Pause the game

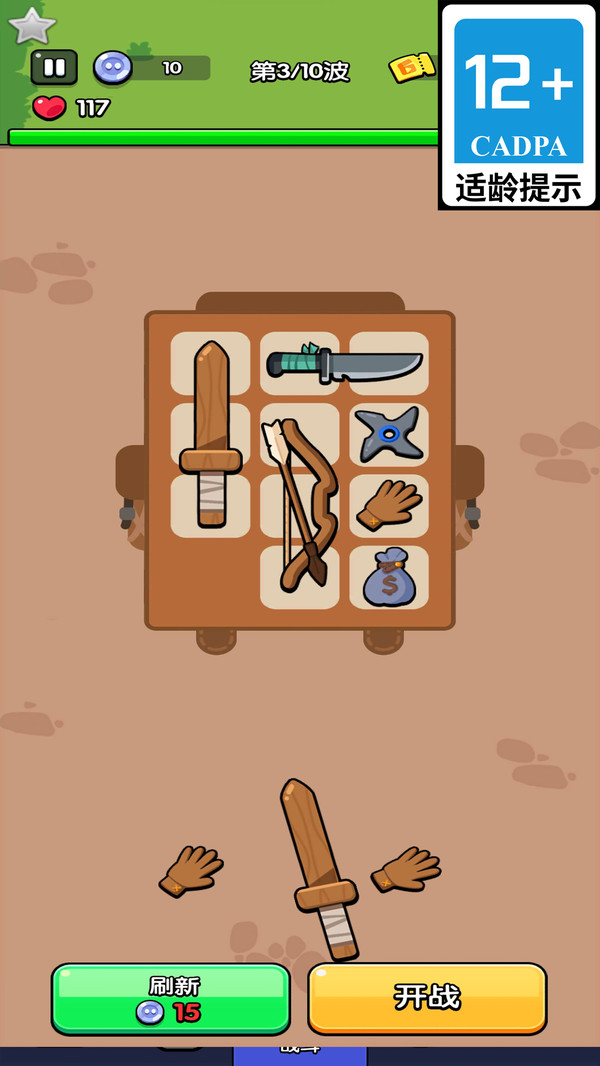point(54,68)
